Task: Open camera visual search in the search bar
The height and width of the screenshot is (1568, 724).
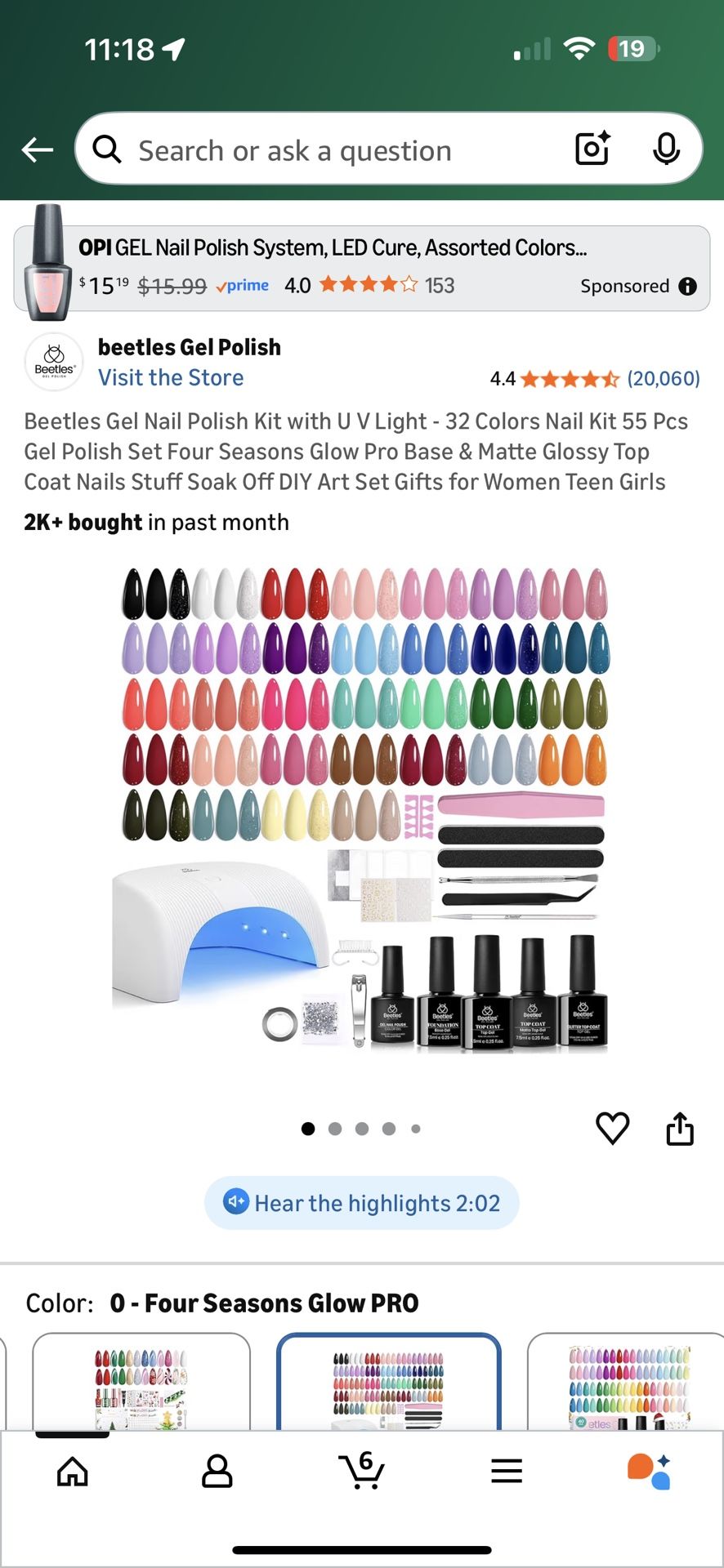Action: (x=591, y=149)
